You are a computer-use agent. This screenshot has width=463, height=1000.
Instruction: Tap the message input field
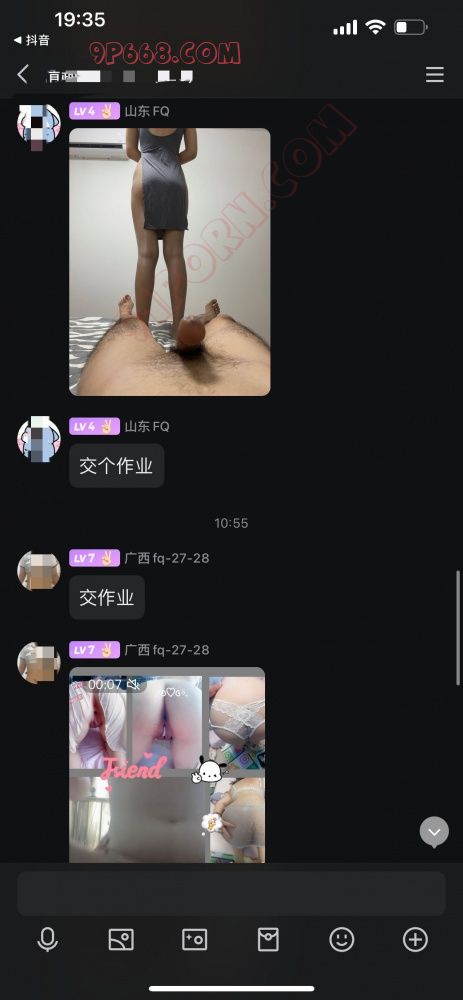[231, 893]
